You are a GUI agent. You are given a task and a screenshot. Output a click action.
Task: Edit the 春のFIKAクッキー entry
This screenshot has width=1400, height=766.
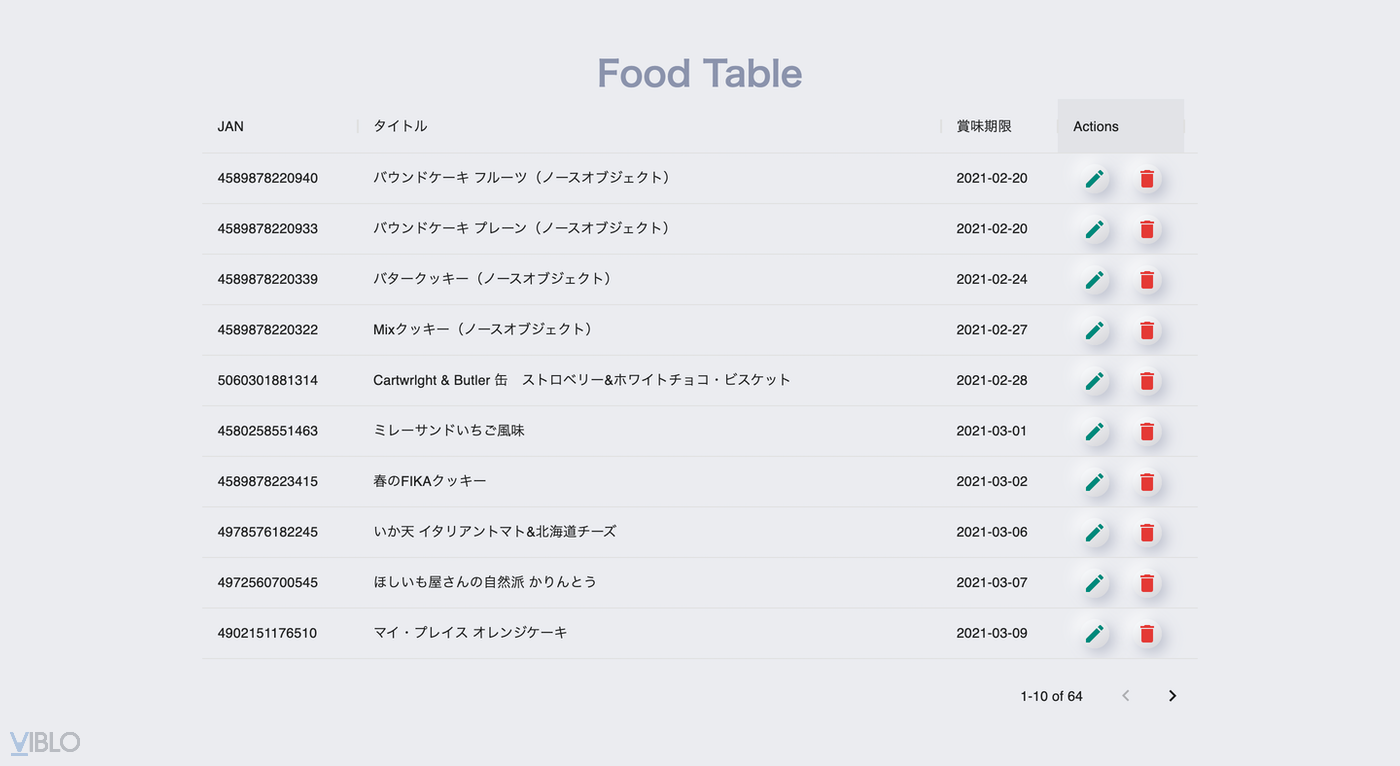pyautogui.click(x=1095, y=482)
